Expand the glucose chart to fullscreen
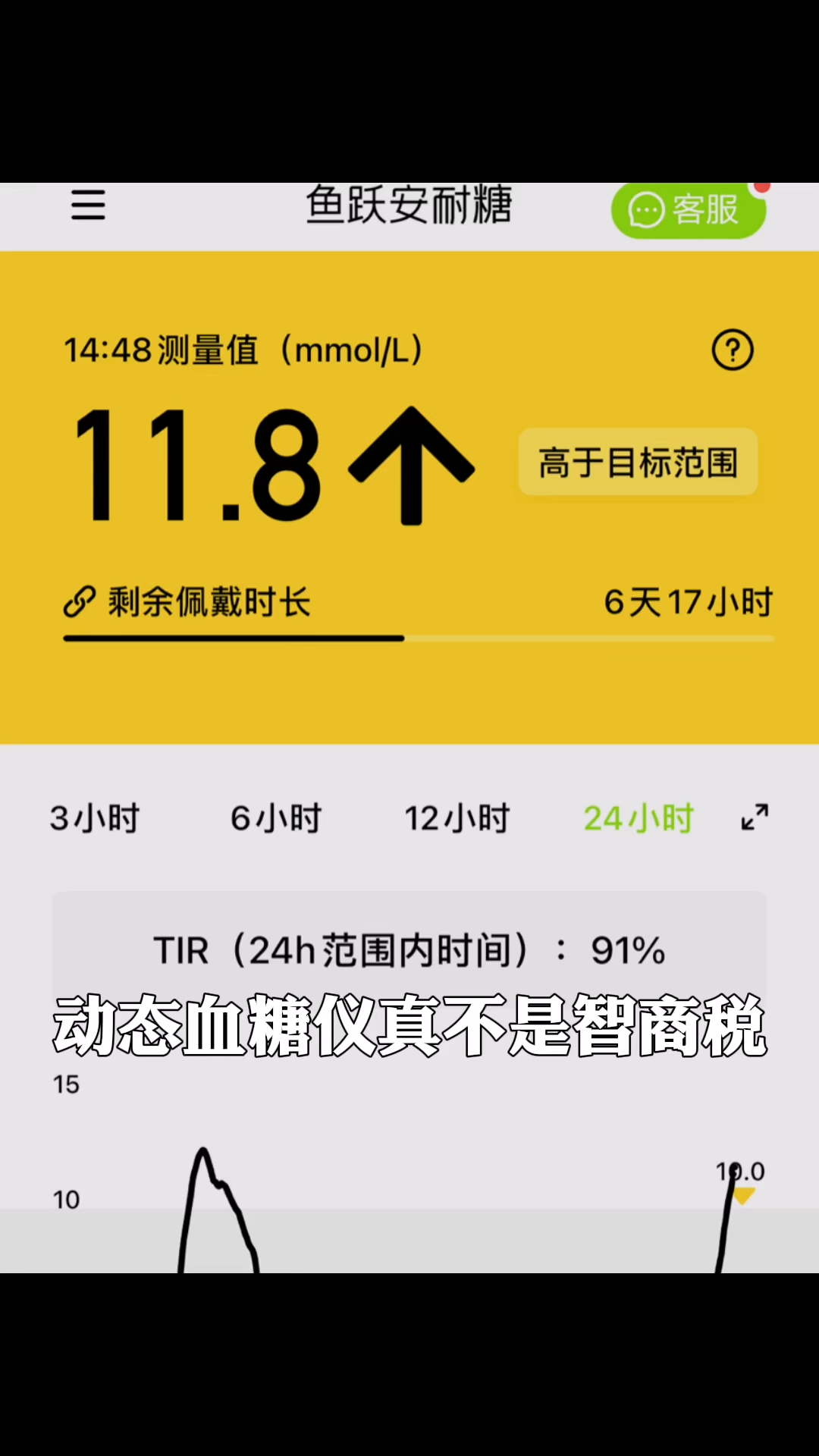The height and width of the screenshot is (1456, 819). tap(755, 817)
